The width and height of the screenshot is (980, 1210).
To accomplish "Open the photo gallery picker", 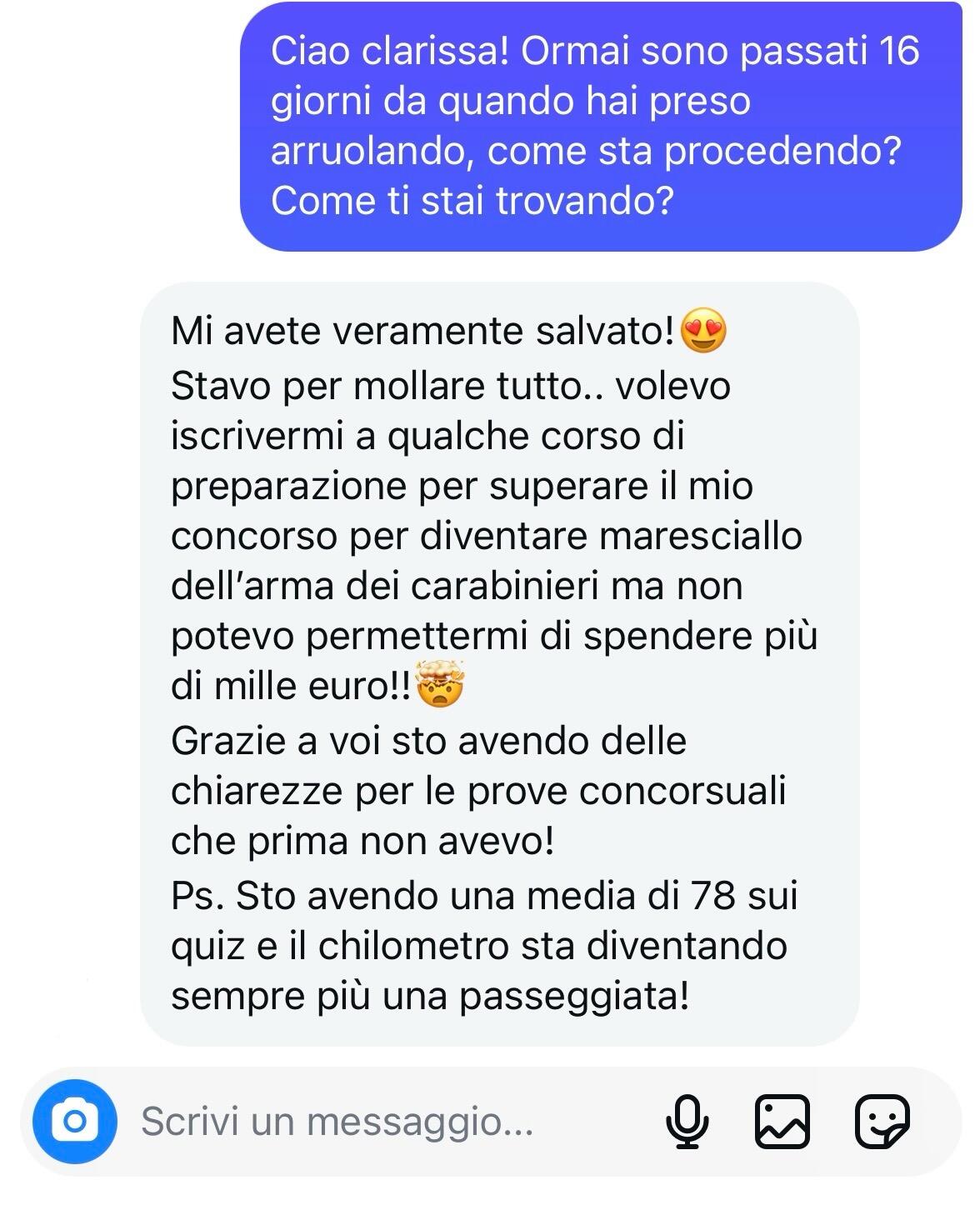I will tap(782, 1122).
